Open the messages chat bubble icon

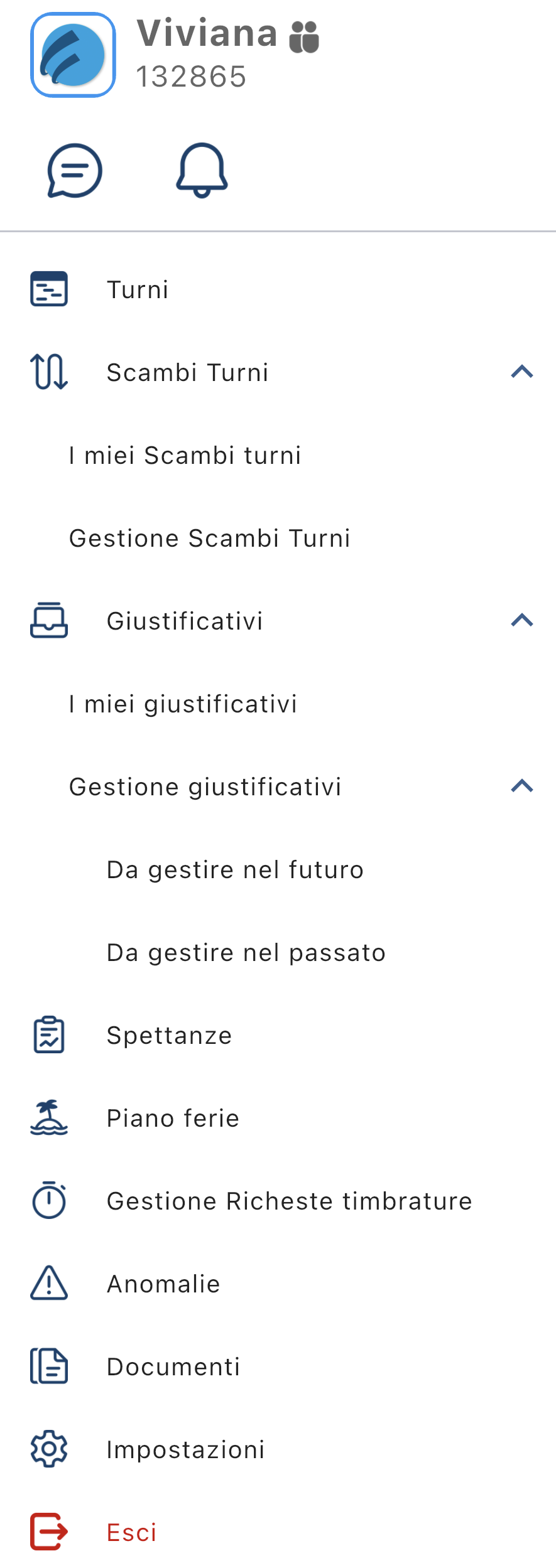pyautogui.click(x=75, y=171)
